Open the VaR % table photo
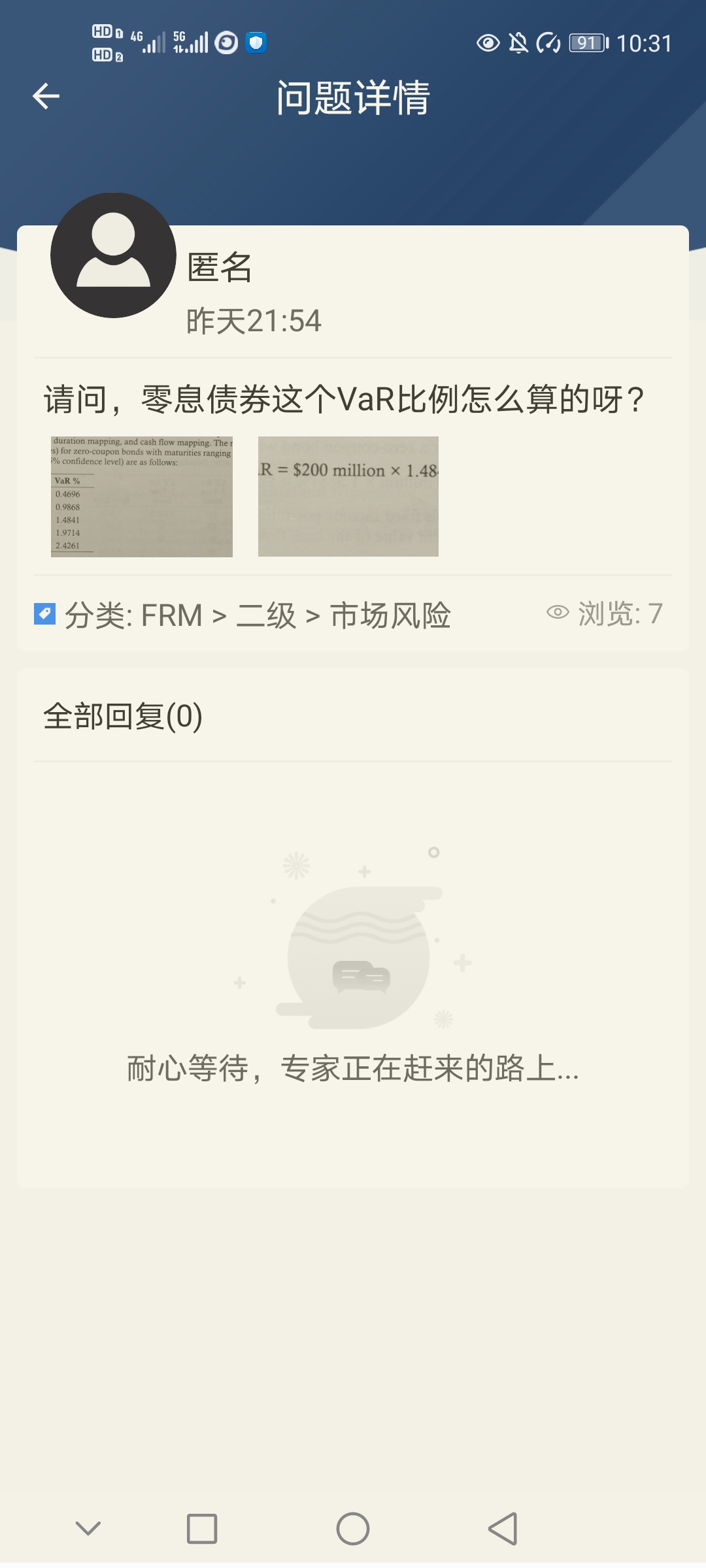 click(x=142, y=497)
